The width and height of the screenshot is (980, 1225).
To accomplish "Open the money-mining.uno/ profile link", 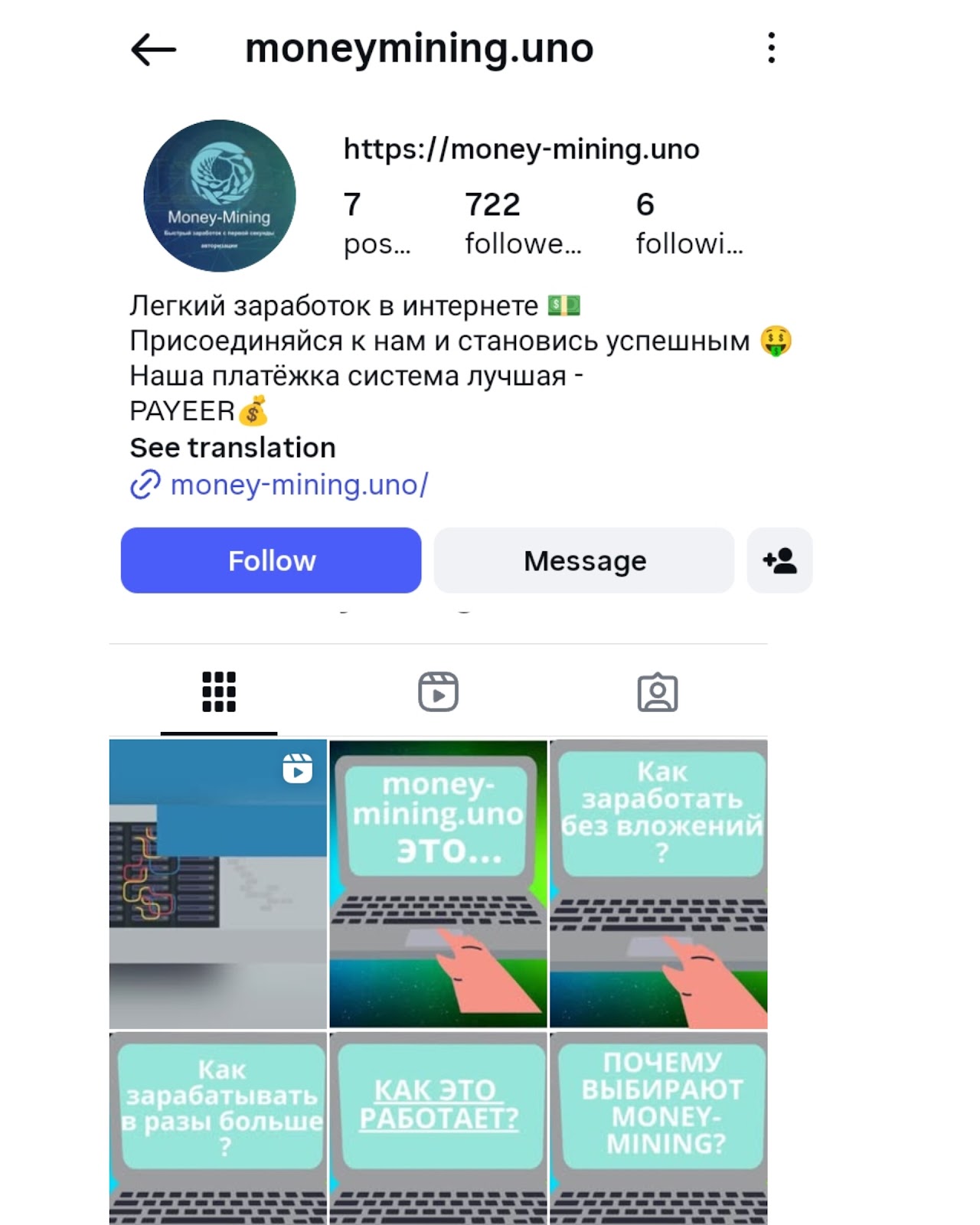I will pyautogui.click(x=299, y=485).
